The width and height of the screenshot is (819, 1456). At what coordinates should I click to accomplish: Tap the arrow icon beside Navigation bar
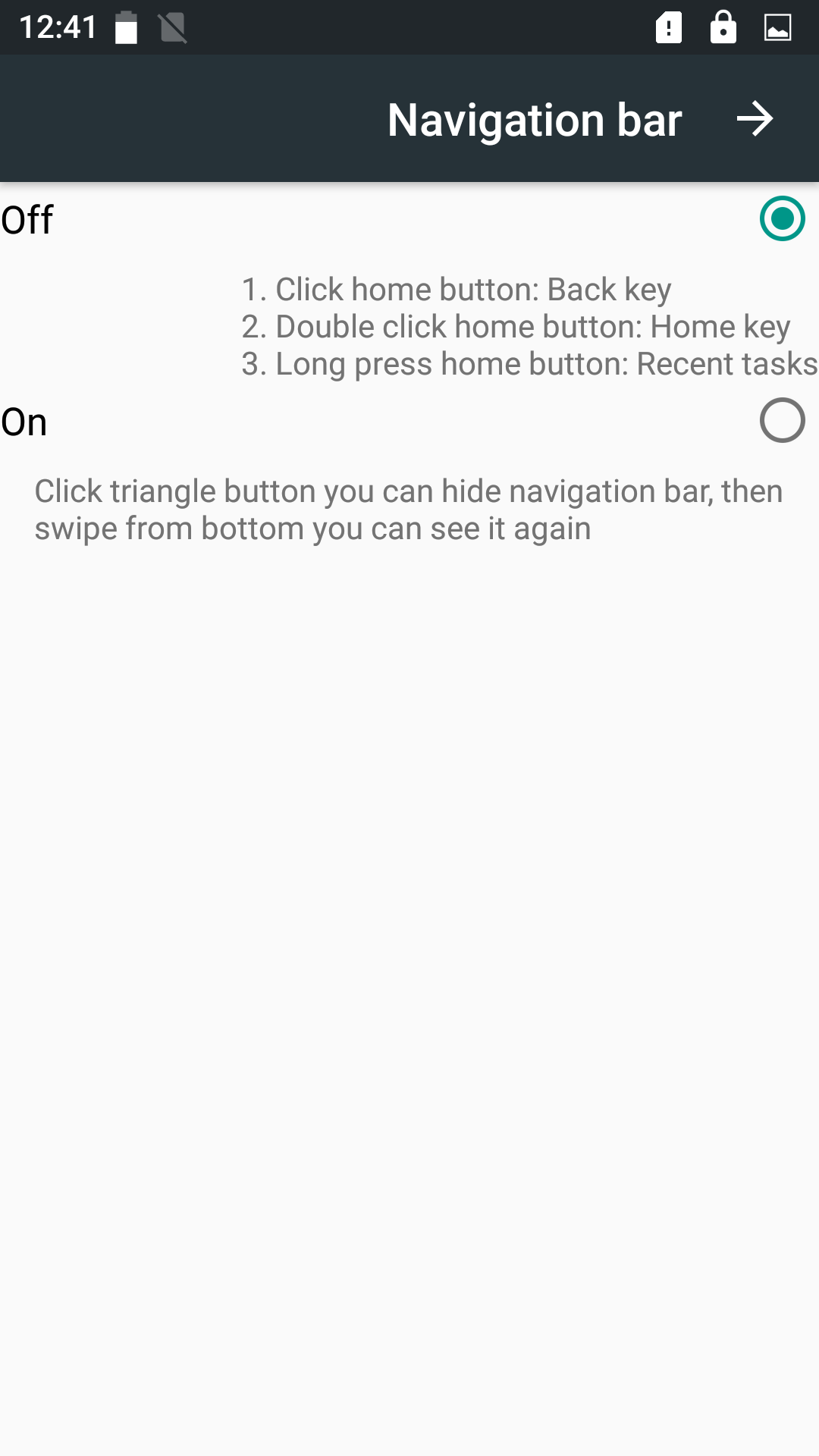[x=755, y=119]
